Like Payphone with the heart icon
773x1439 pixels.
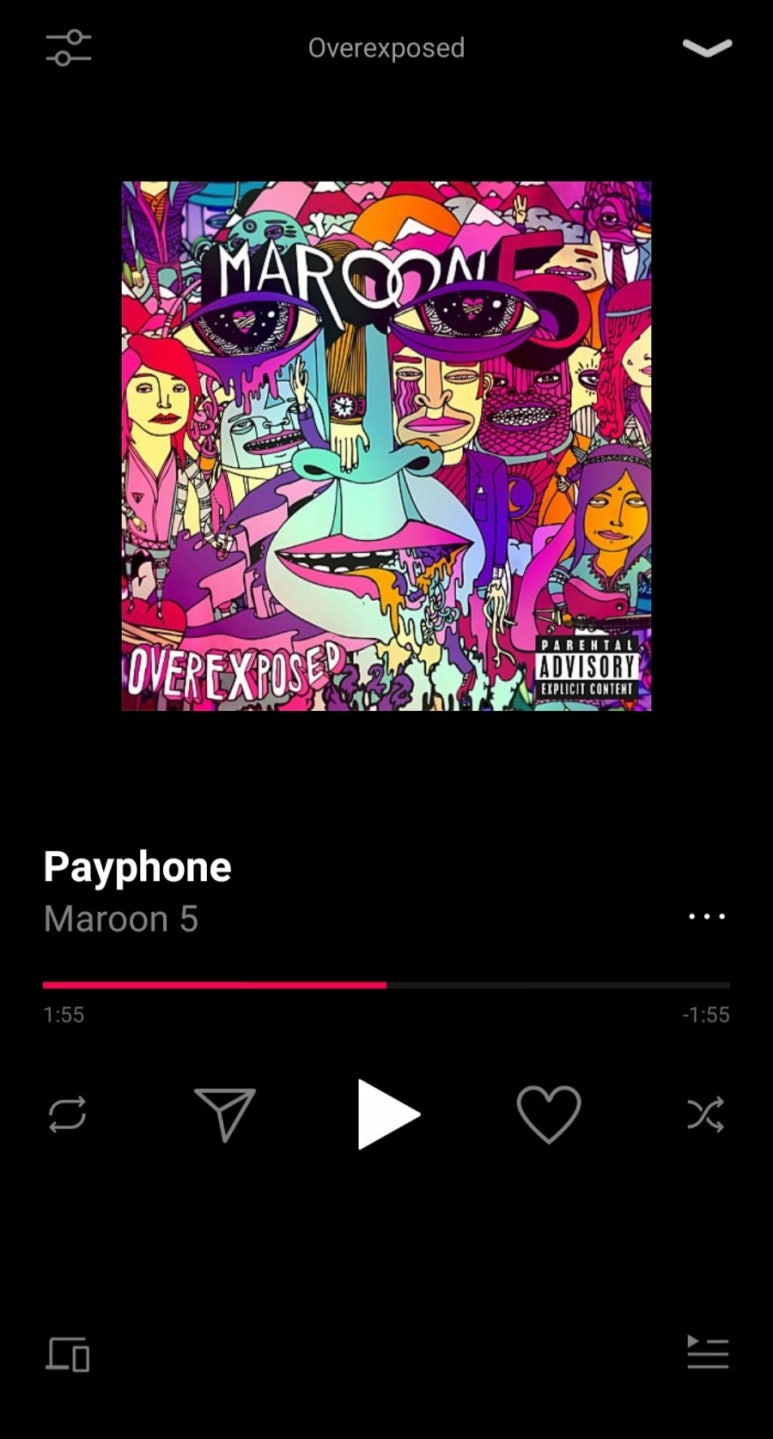point(548,1114)
